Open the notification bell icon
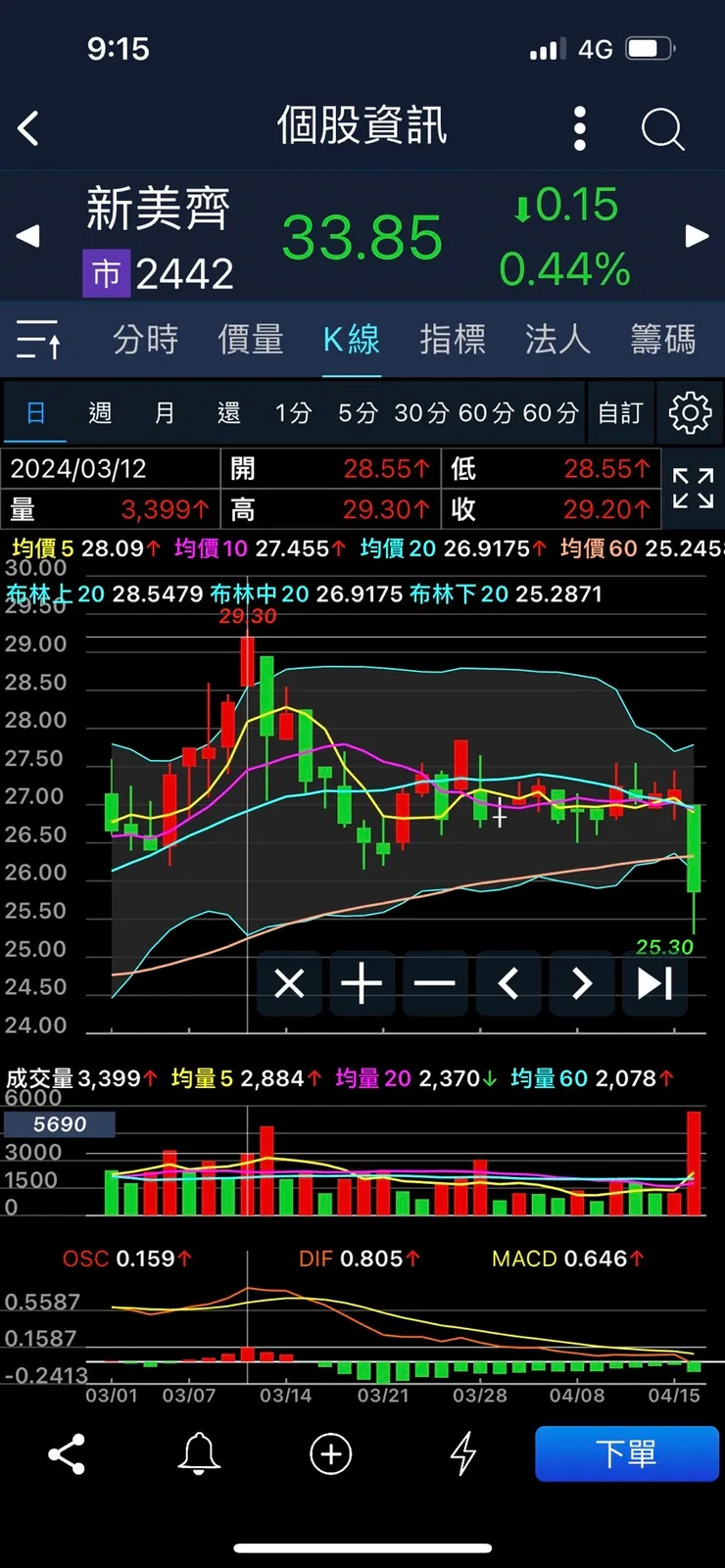 198,1454
